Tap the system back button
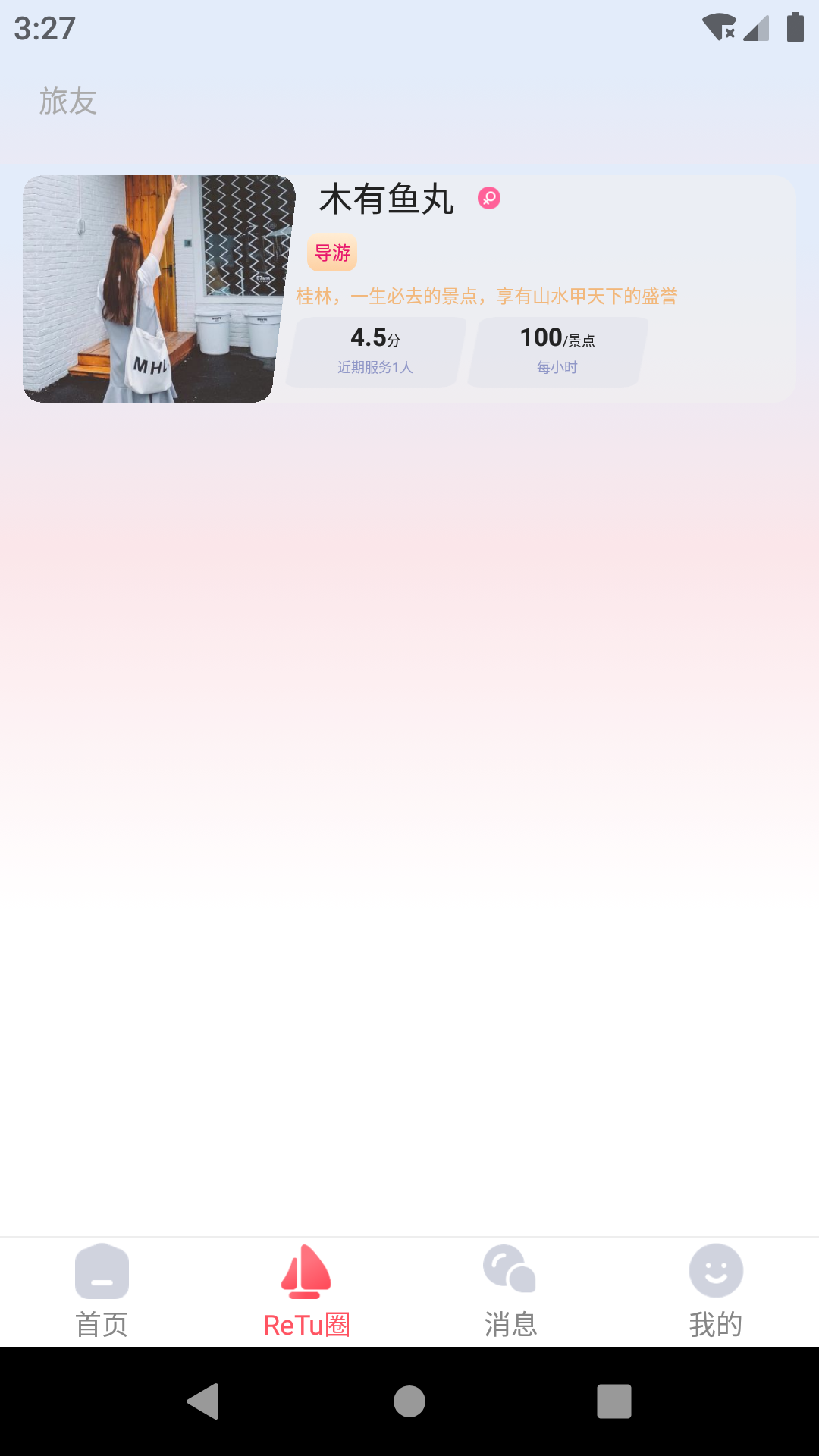 pos(203,1401)
